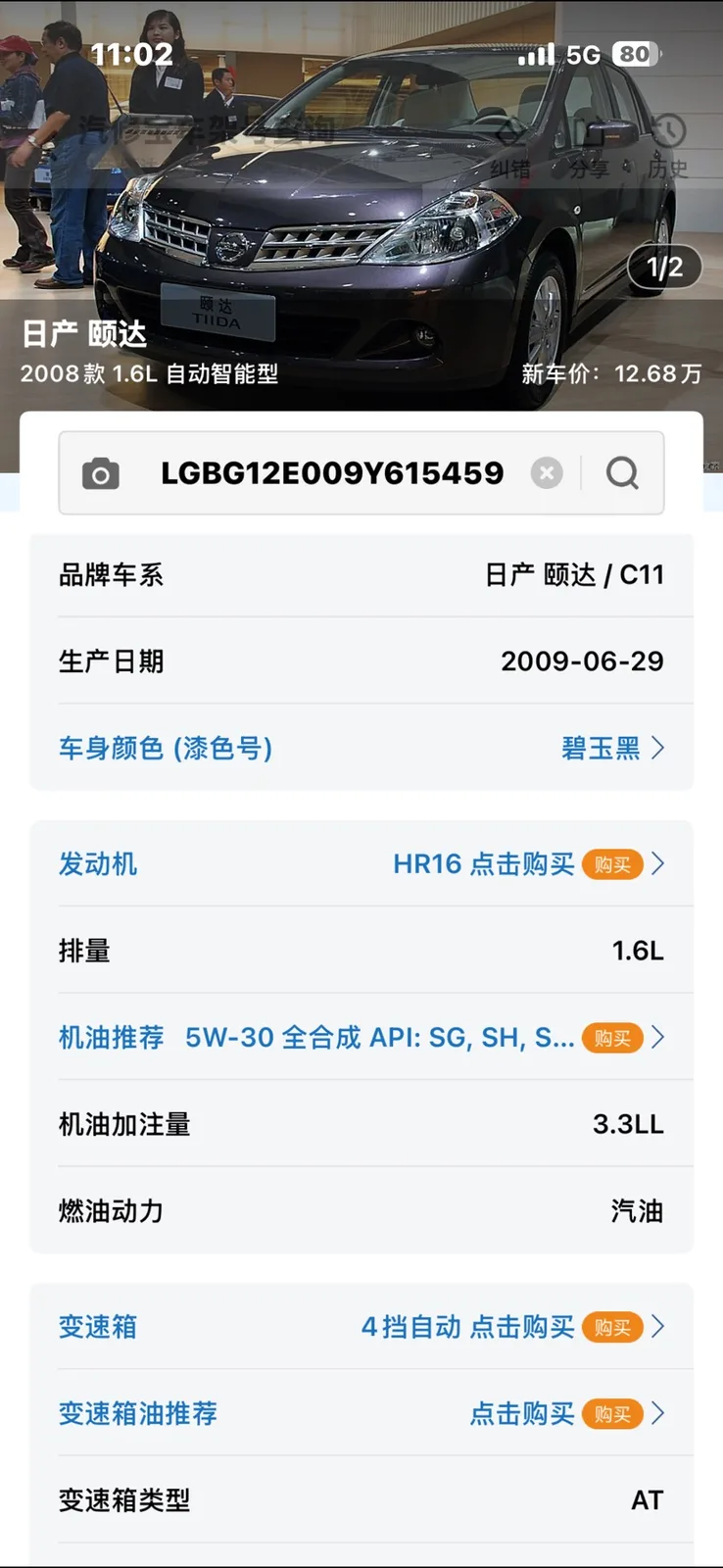The height and width of the screenshot is (1568, 723).
Task: Open the 车身颜色 (漆色号) row
Action: 361,748
